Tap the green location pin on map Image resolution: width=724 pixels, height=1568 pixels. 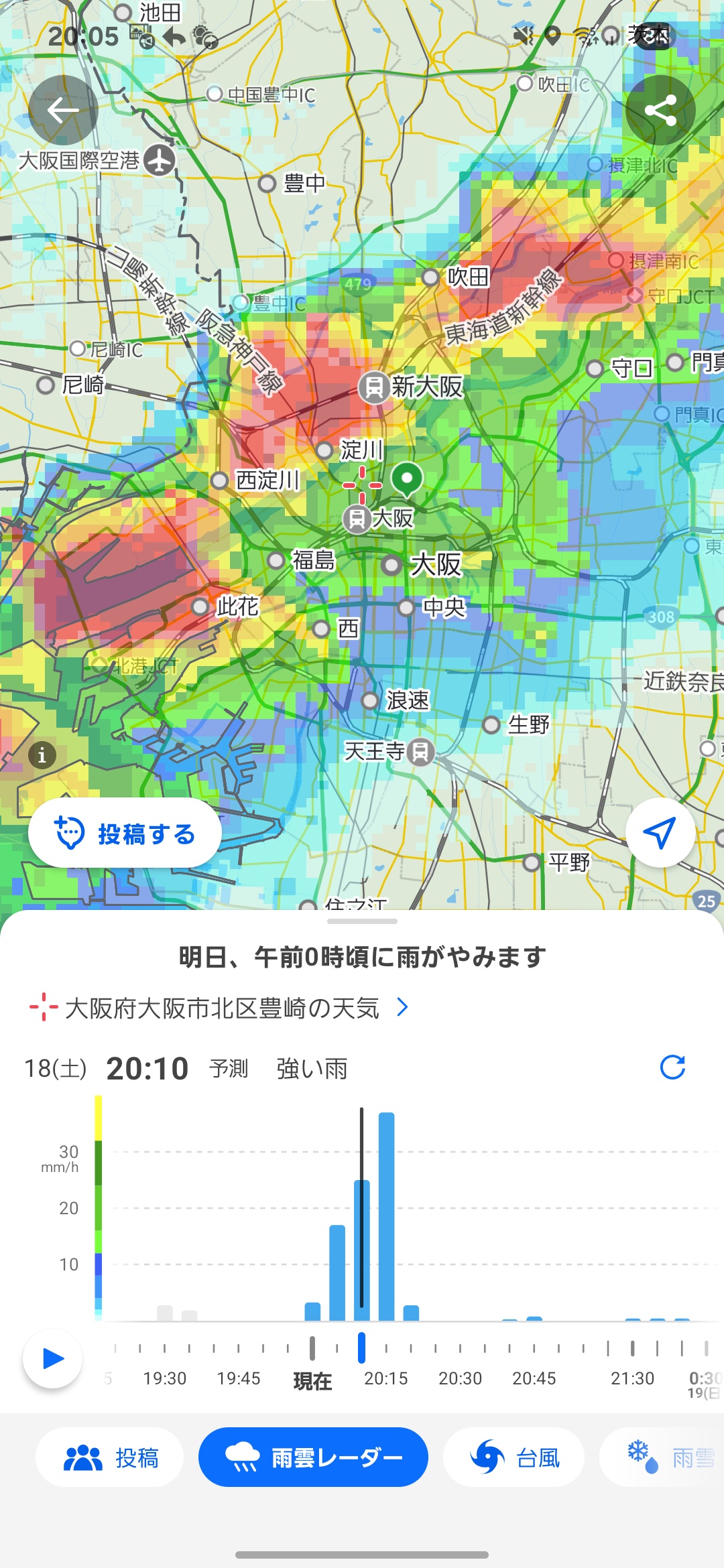pyautogui.click(x=406, y=479)
